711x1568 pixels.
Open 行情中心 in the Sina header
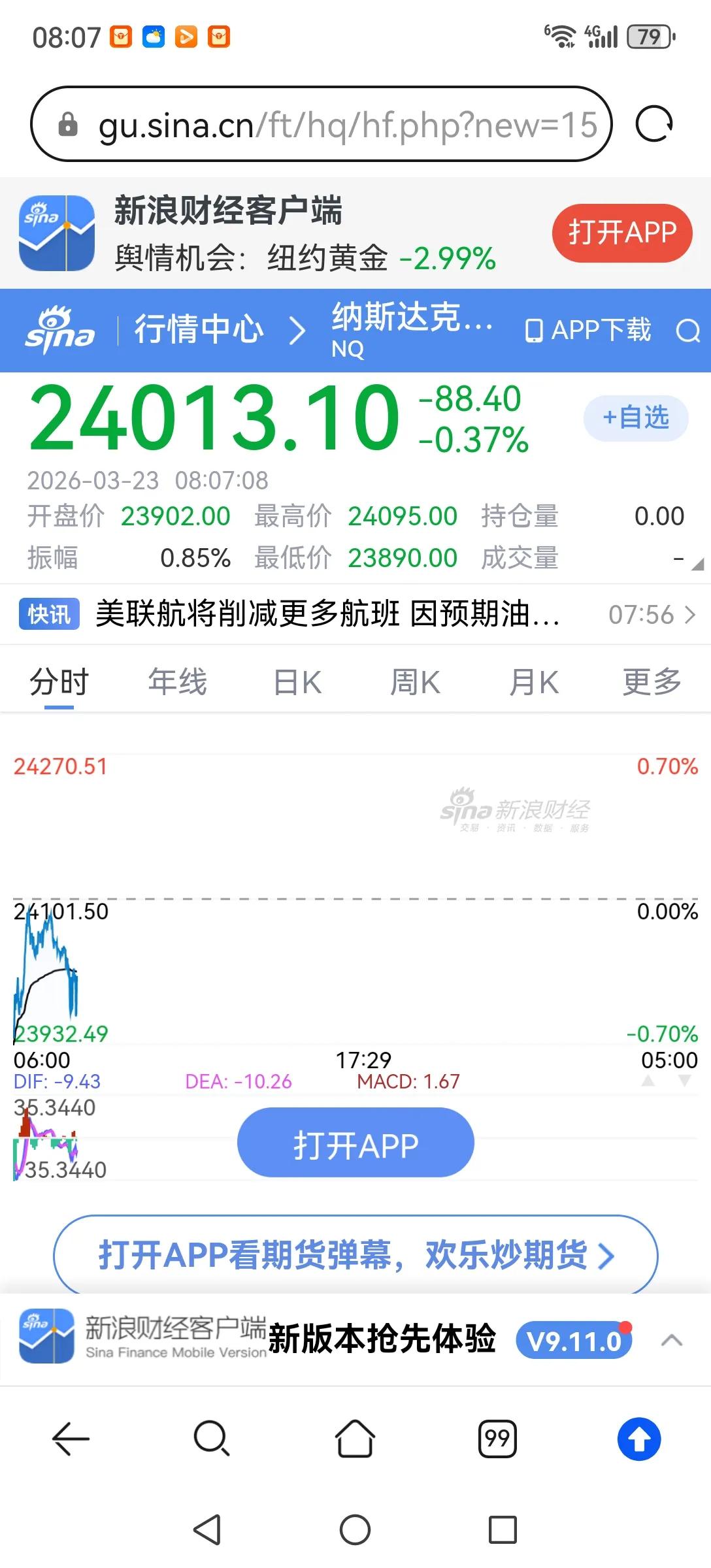pyautogui.click(x=199, y=329)
